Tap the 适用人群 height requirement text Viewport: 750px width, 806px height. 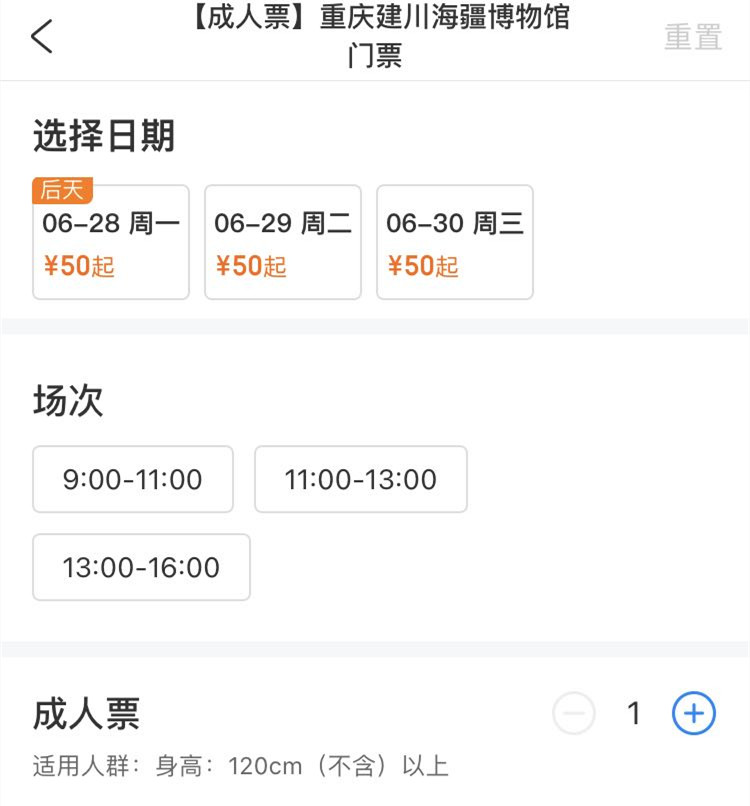(240, 763)
